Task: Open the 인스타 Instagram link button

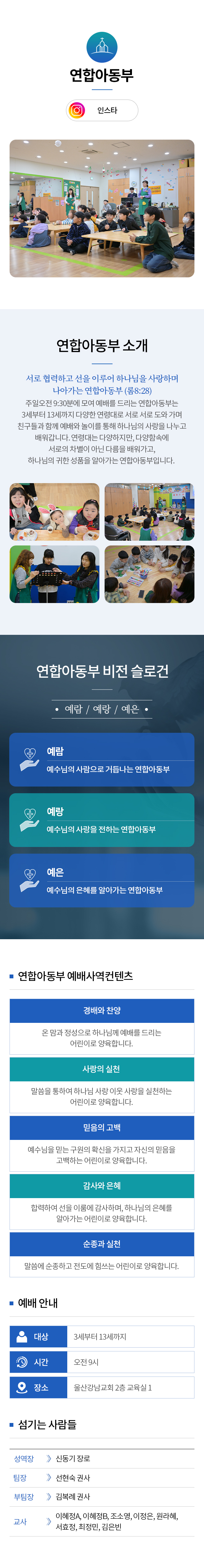Action: pos(102,110)
